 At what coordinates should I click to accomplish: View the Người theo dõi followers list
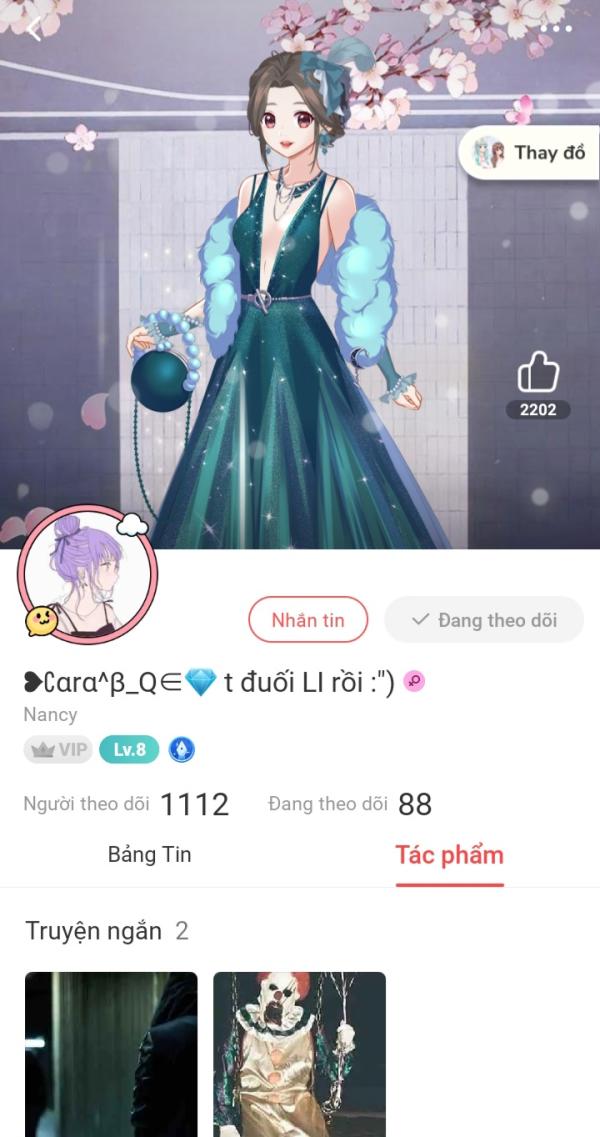126,804
